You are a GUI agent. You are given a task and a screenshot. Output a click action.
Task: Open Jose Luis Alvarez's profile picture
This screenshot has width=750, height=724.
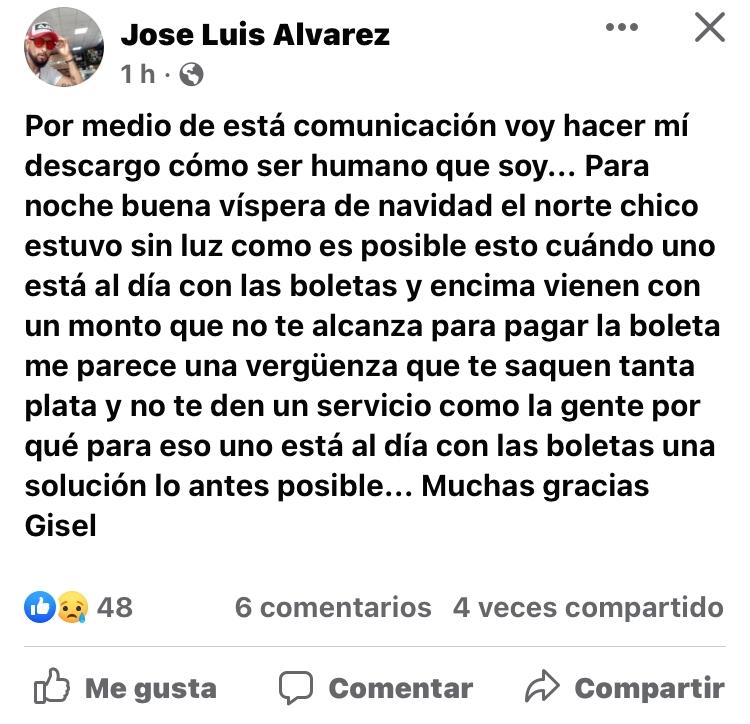coord(64,47)
